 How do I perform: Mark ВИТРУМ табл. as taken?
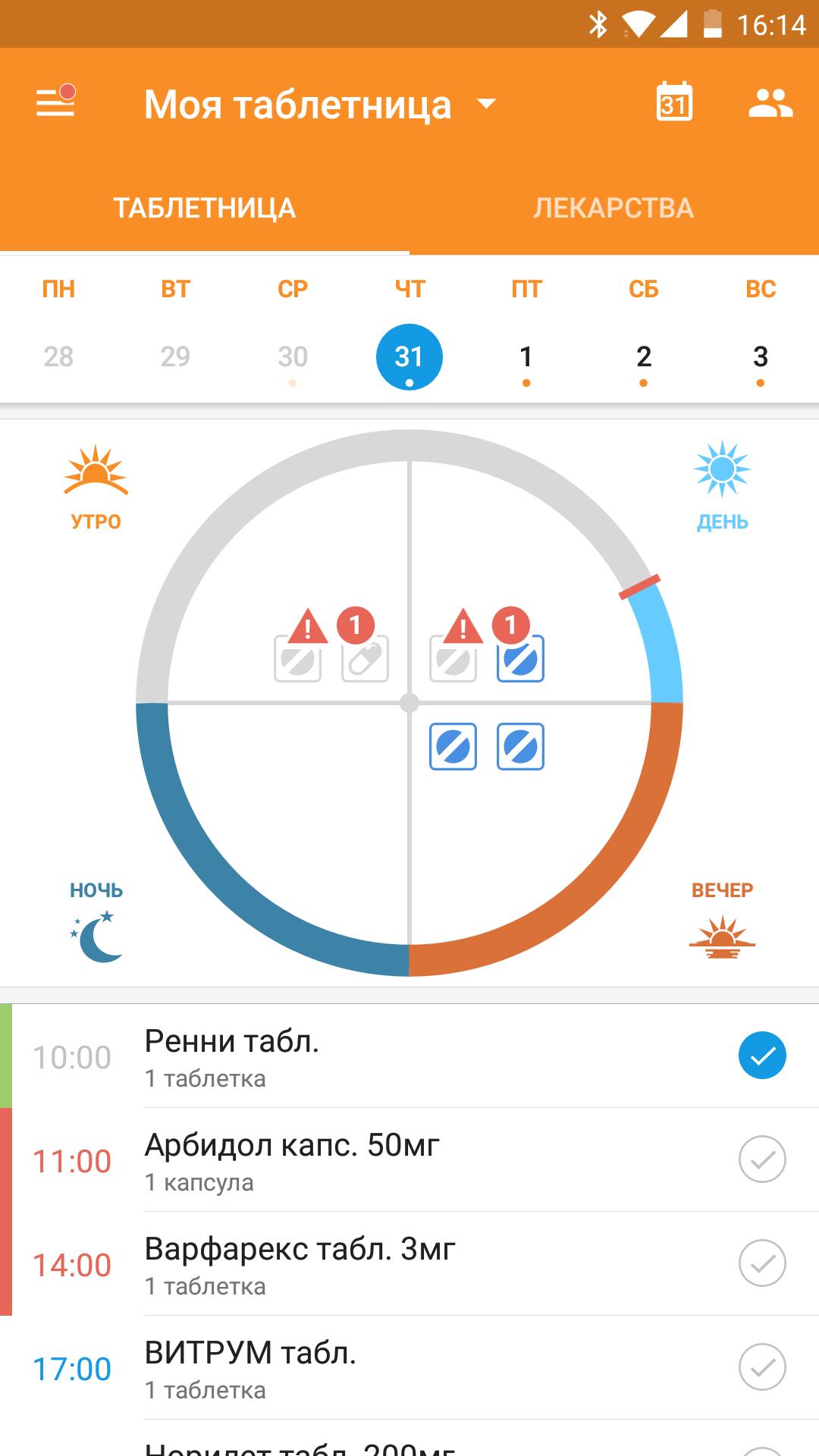761,1367
